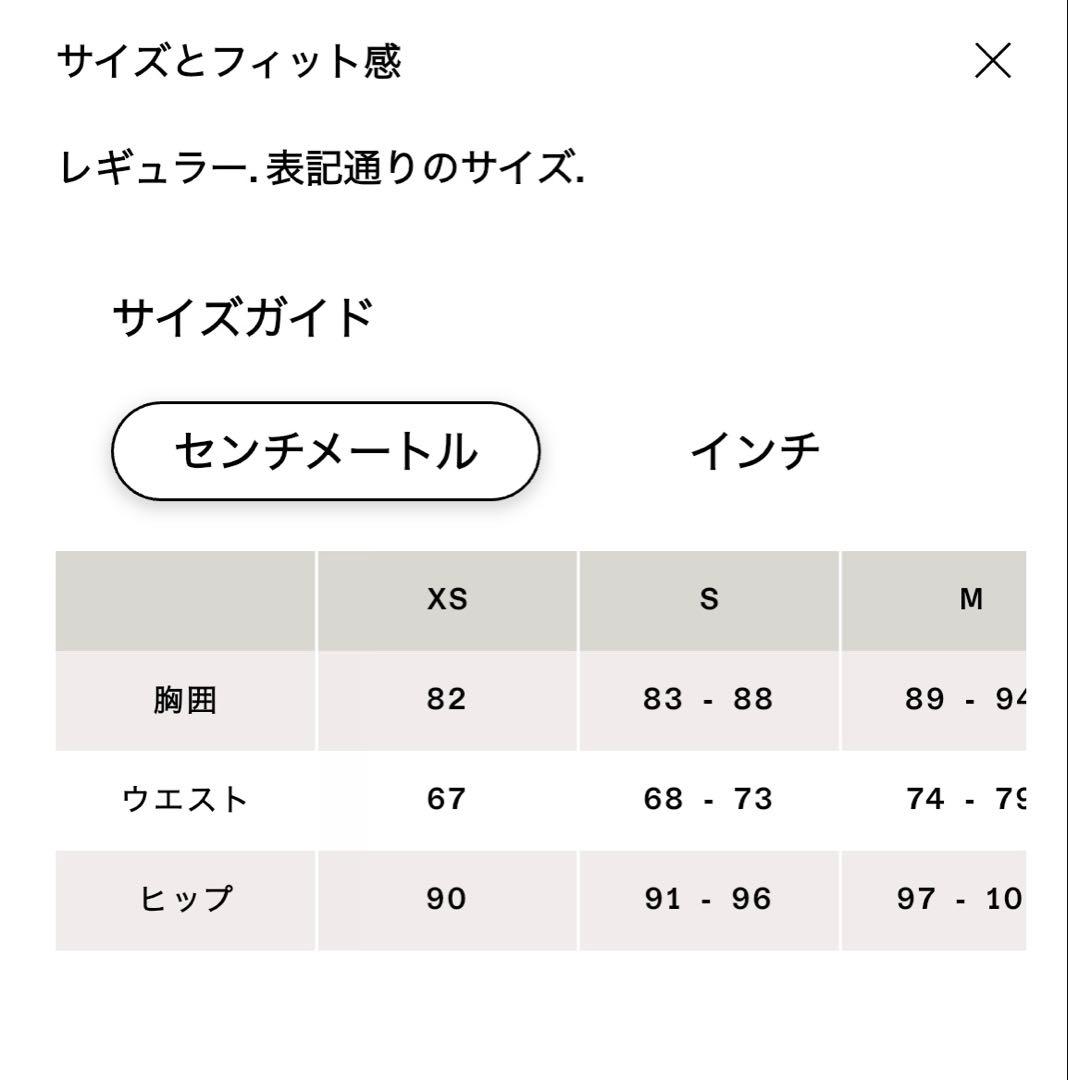Switch size guide to inches (インチ)
The height and width of the screenshot is (1080, 1068).
(755, 451)
